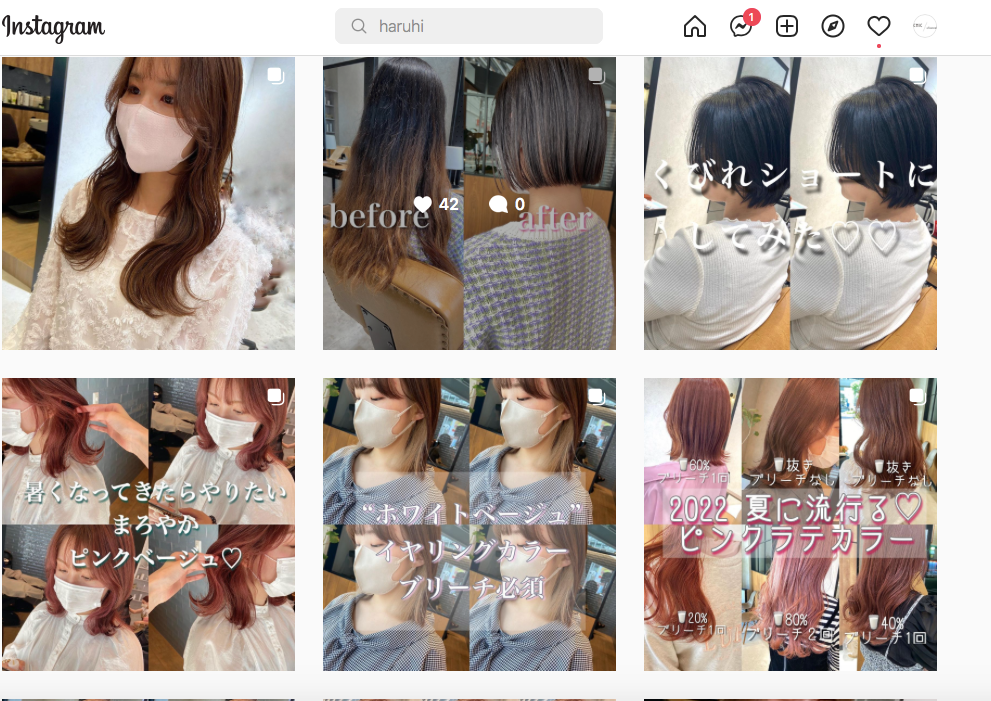Open the くびれショート bob haircut post
Viewport: 991px width, 701px height.
[x=790, y=203]
